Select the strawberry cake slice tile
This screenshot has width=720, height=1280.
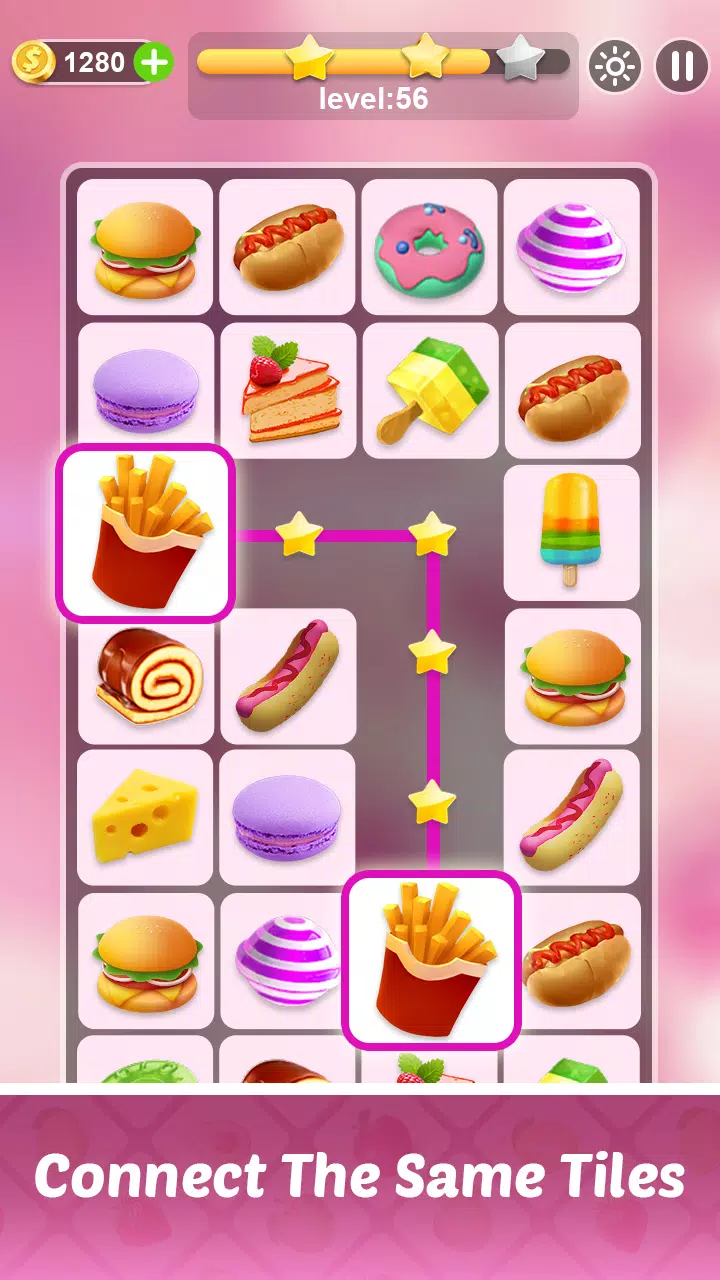[x=287, y=390]
